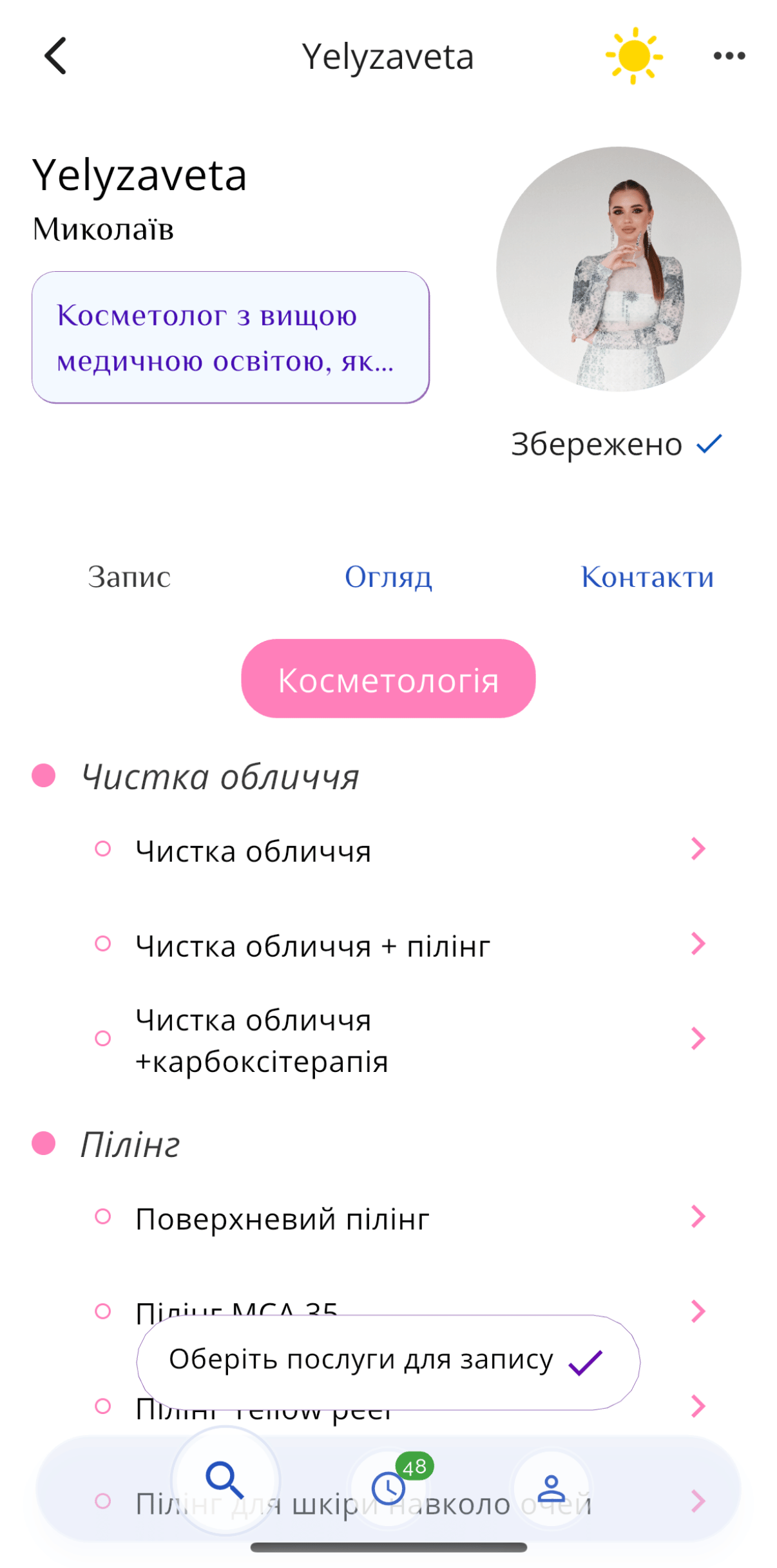Toggle the Збережено saved status

(616, 445)
